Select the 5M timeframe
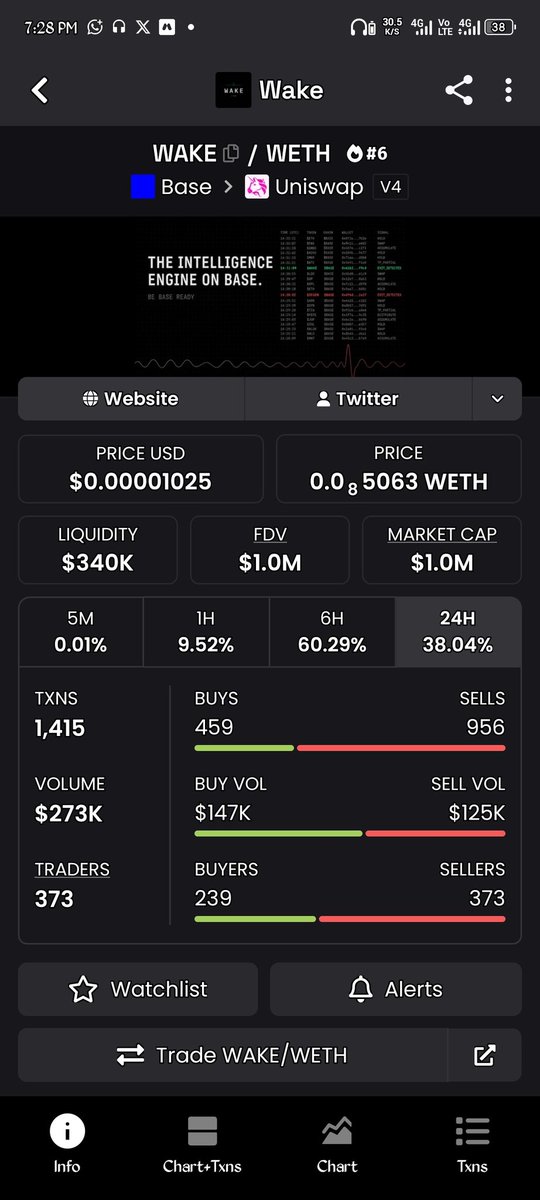Screen dimensions: 540x1200 coord(81,632)
